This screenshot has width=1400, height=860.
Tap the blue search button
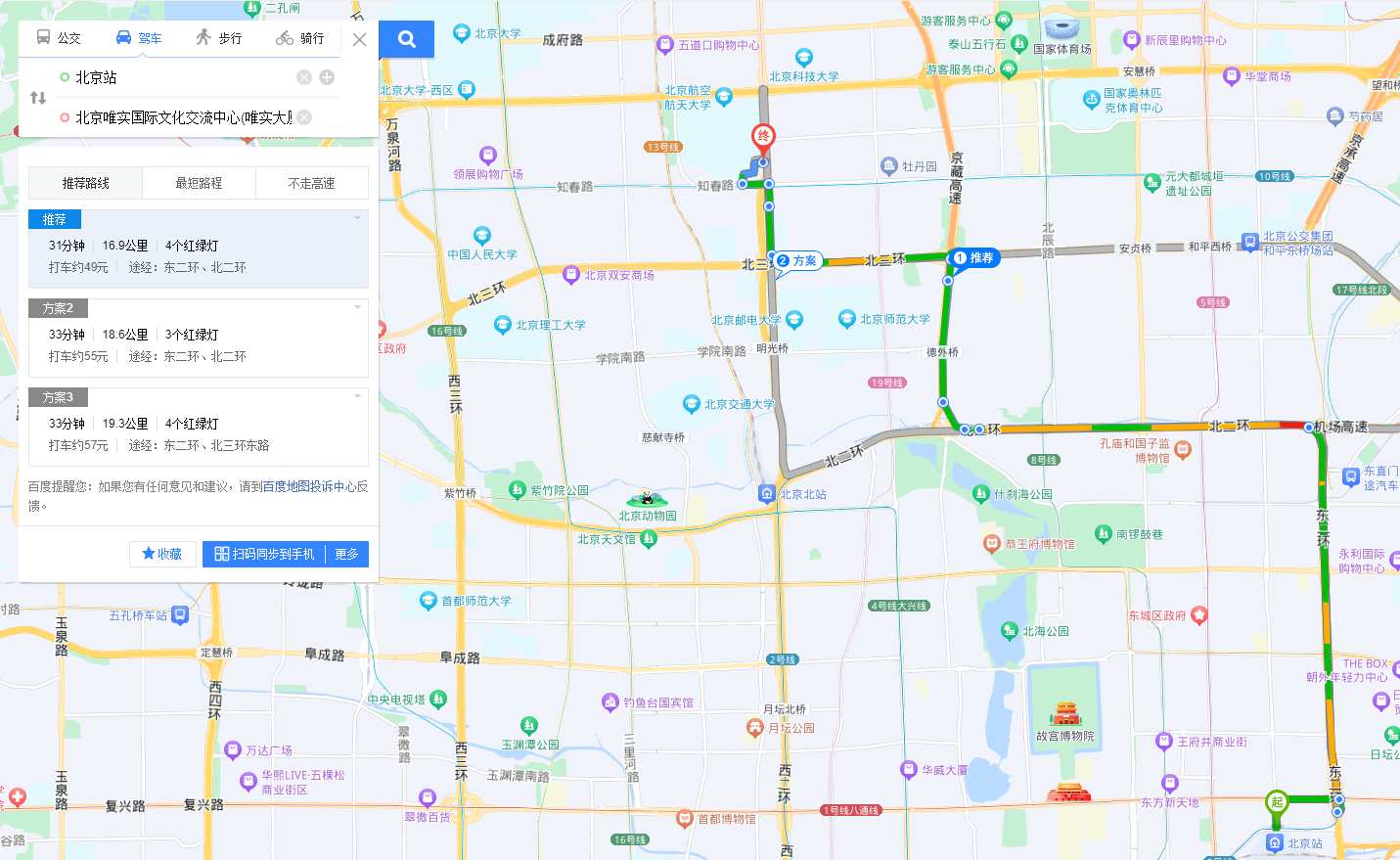(407, 39)
